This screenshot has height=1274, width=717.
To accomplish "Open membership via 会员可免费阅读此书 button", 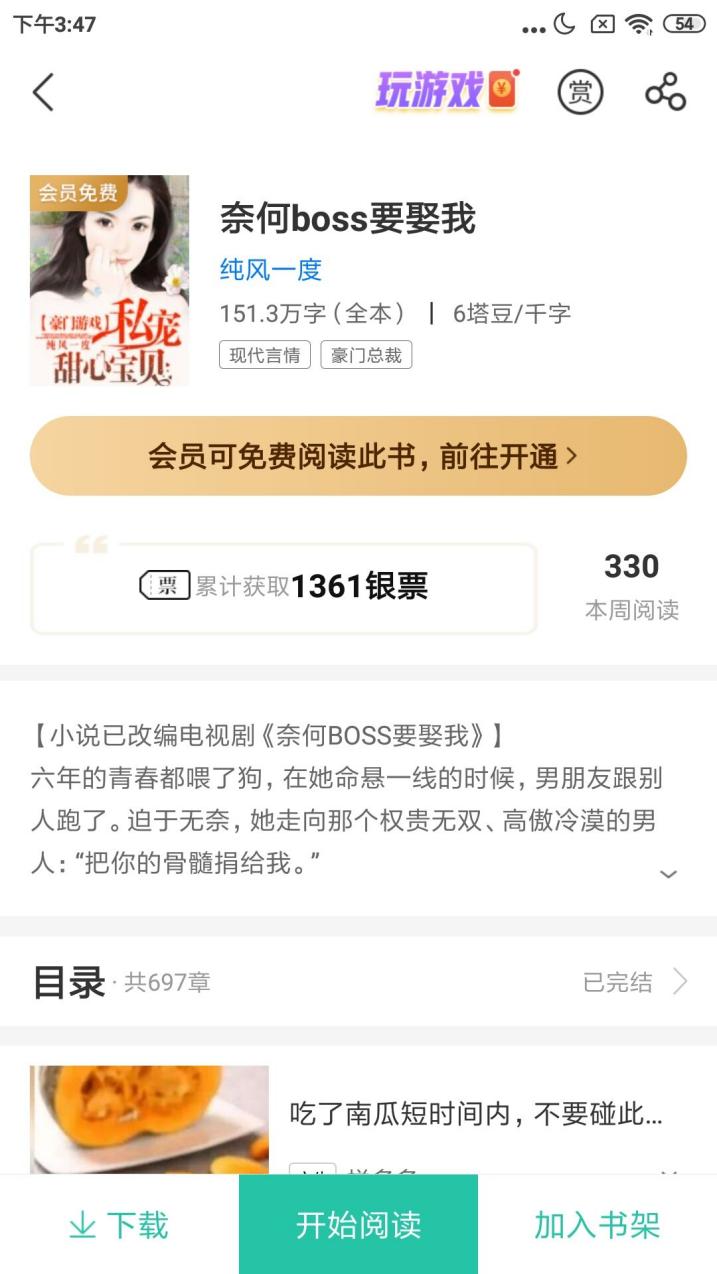I will [358, 456].
